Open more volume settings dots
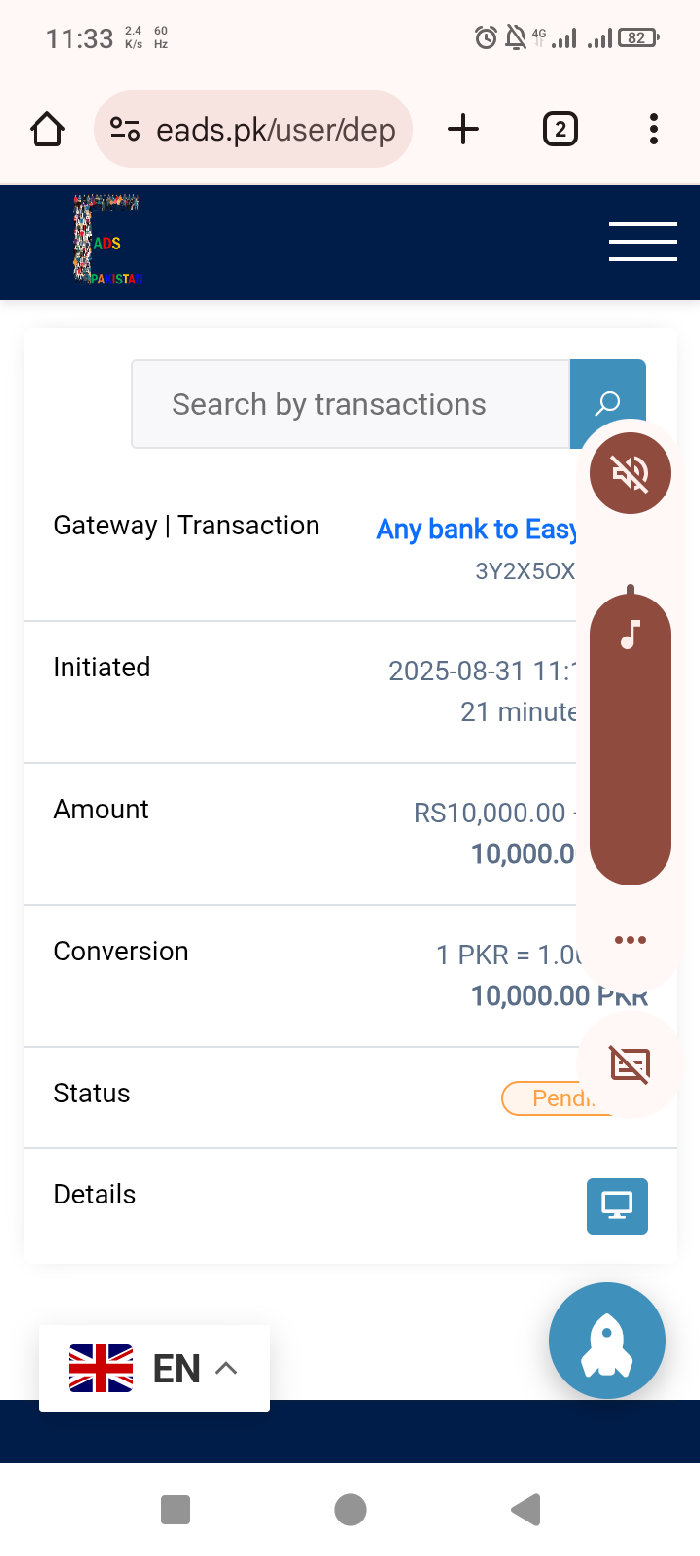Image resolution: width=700 pixels, height=1556 pixels. pyautogui.click(x=630, y=940)
